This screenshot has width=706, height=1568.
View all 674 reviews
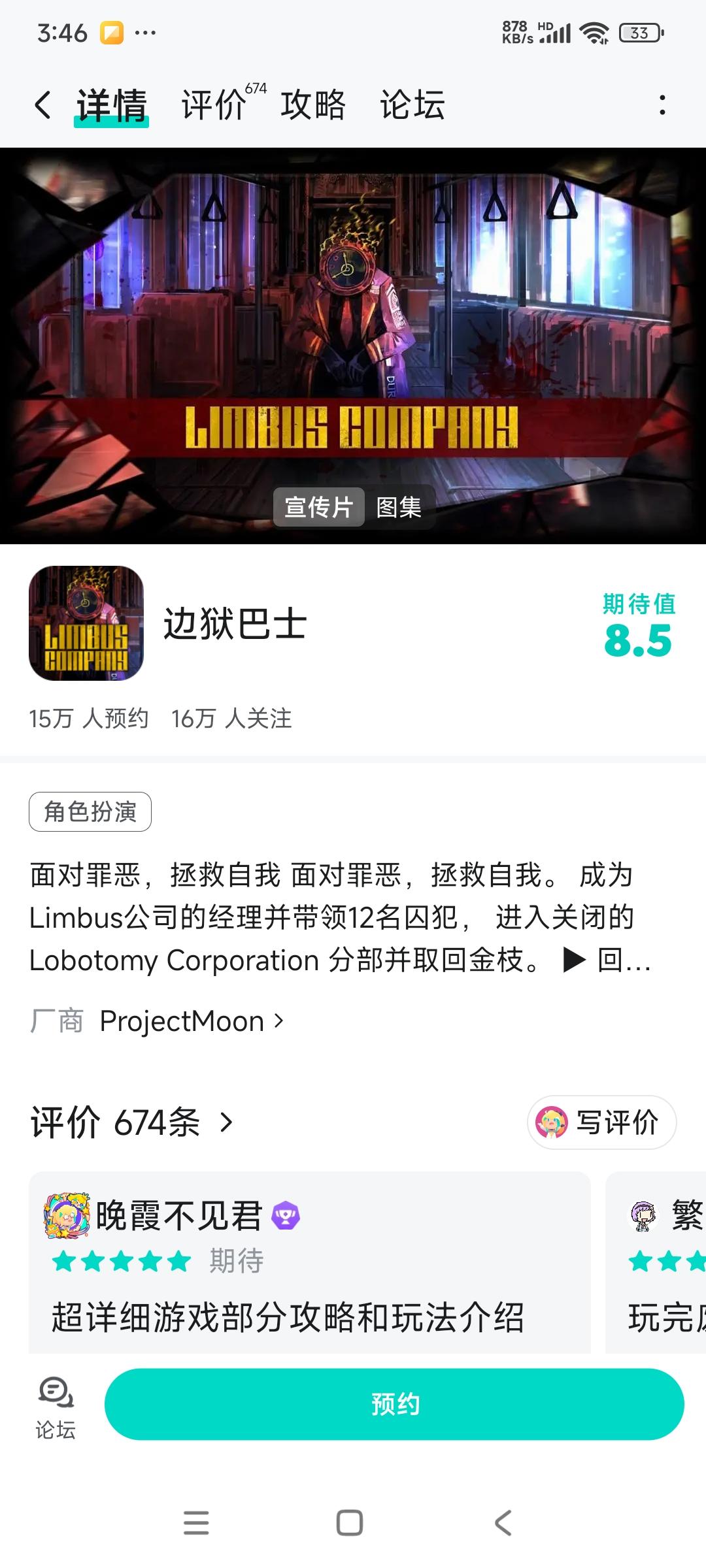[x=132, y=1122]
